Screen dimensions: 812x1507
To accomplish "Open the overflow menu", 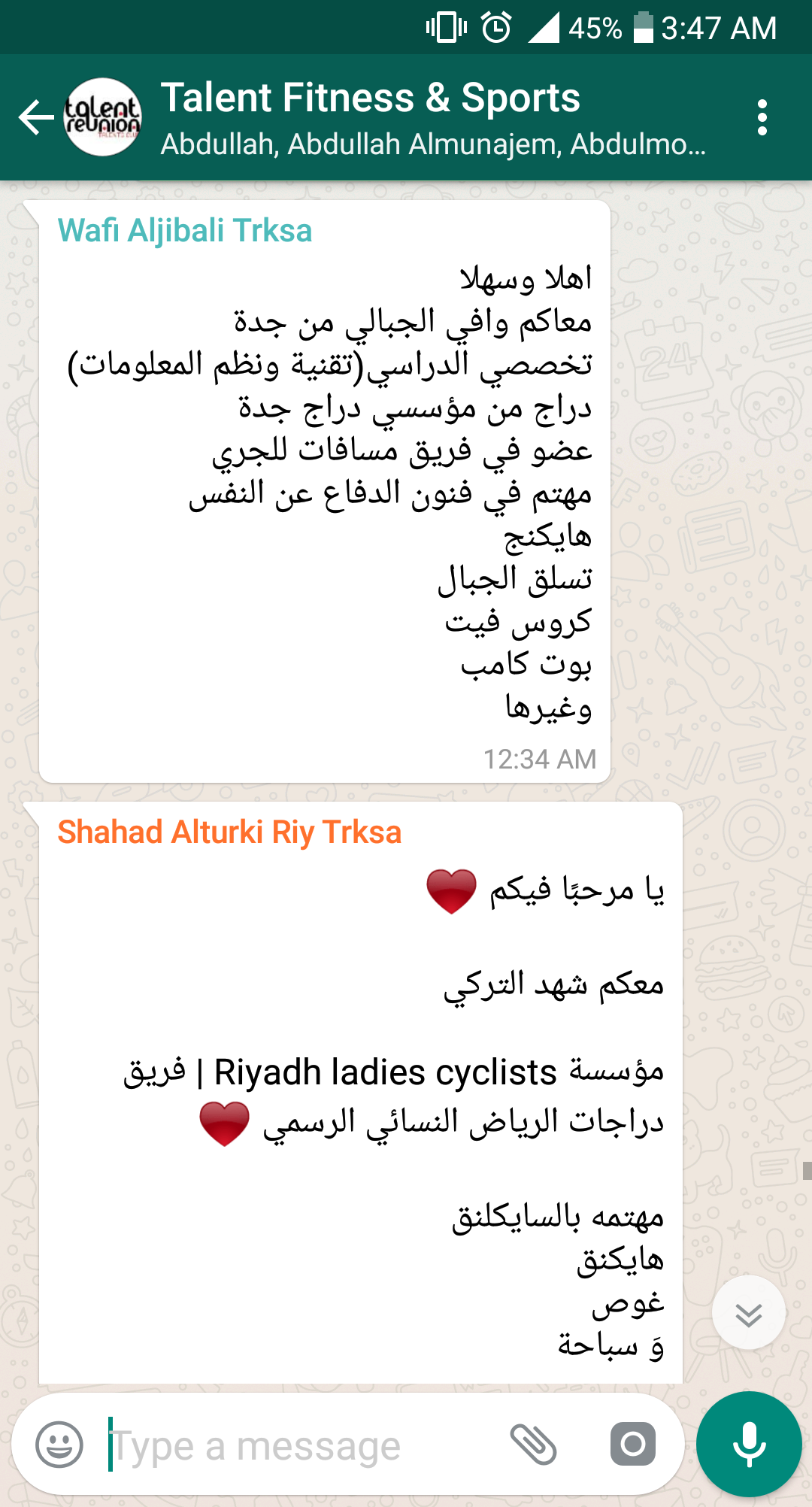I will (x=762, y=118).
